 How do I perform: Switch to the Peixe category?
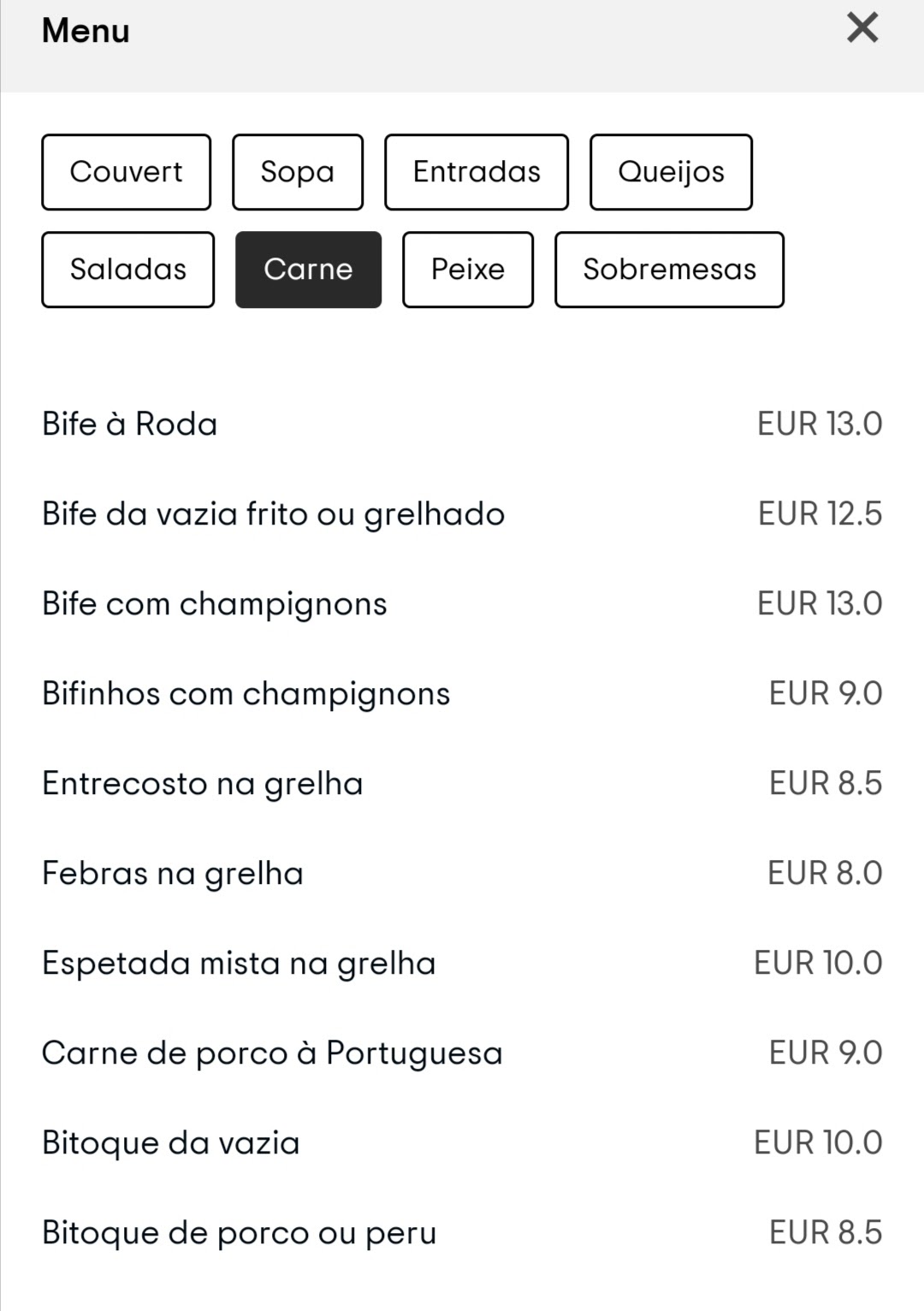(x=467, y=270)
